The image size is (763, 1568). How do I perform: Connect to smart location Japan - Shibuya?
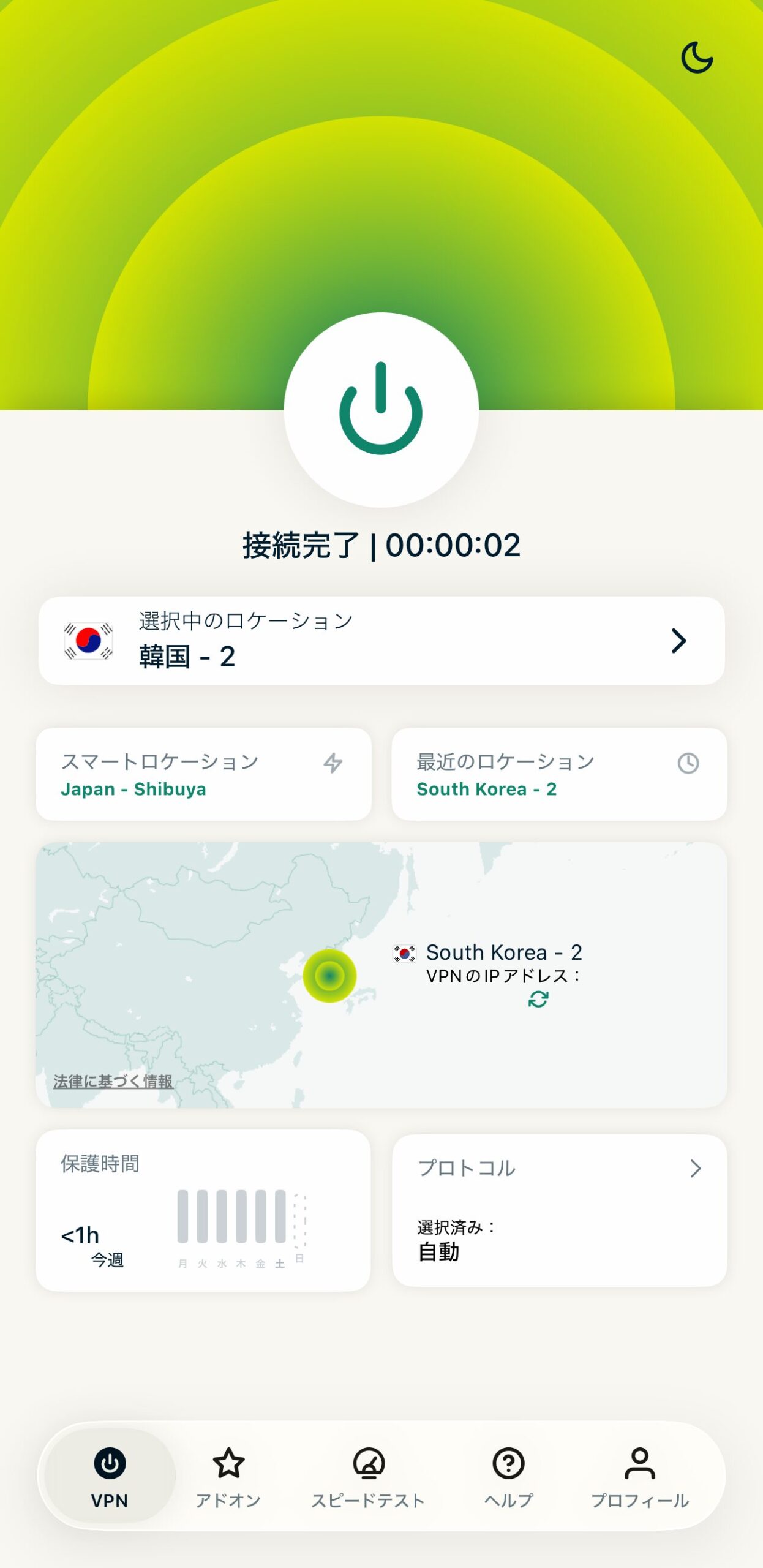(203, 774)
